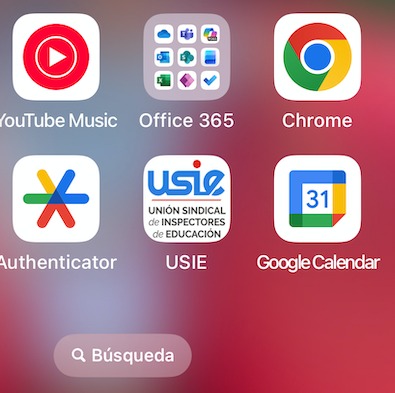Tap the Búsqueda search pill
This screenshot has width=395, height=393.
click(x=123, y=355)
